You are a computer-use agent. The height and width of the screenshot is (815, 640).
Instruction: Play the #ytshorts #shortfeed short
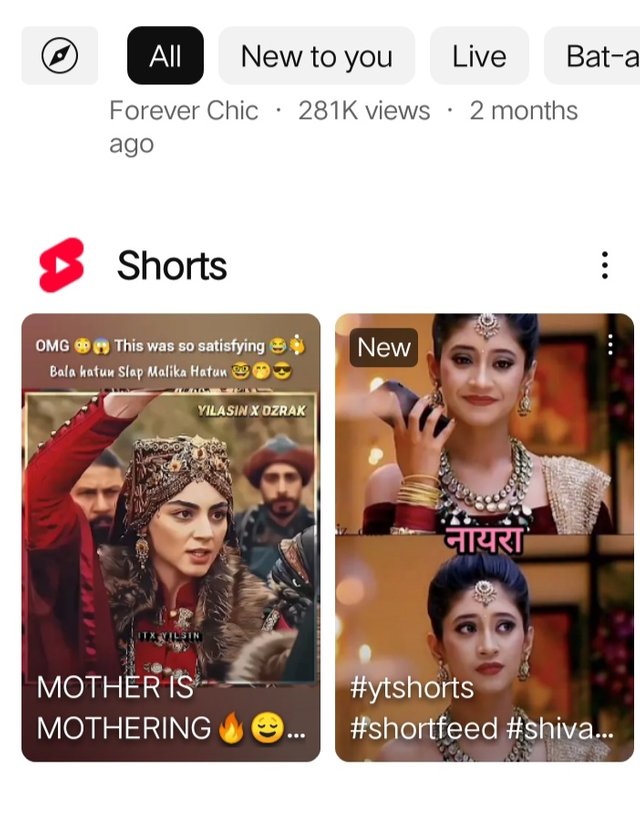pos(484,537)
